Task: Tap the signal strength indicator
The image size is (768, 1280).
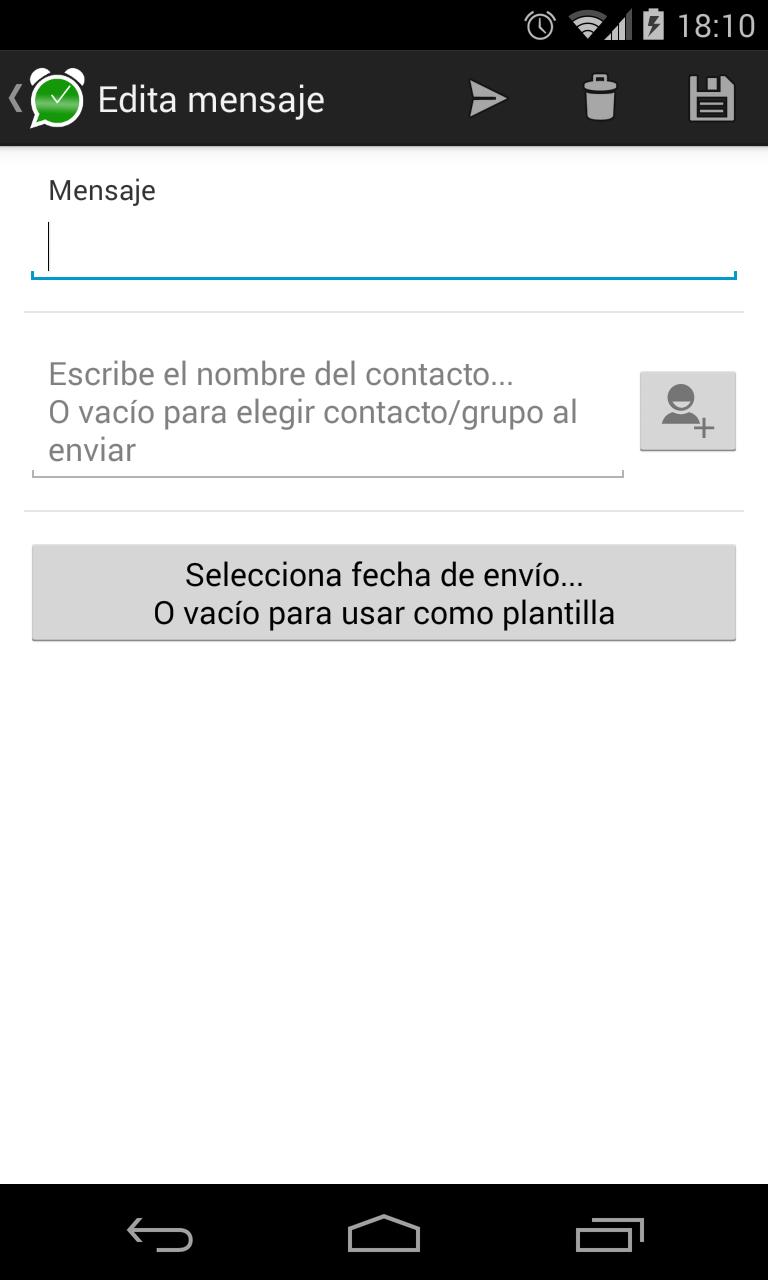Action: pos(617,26)
